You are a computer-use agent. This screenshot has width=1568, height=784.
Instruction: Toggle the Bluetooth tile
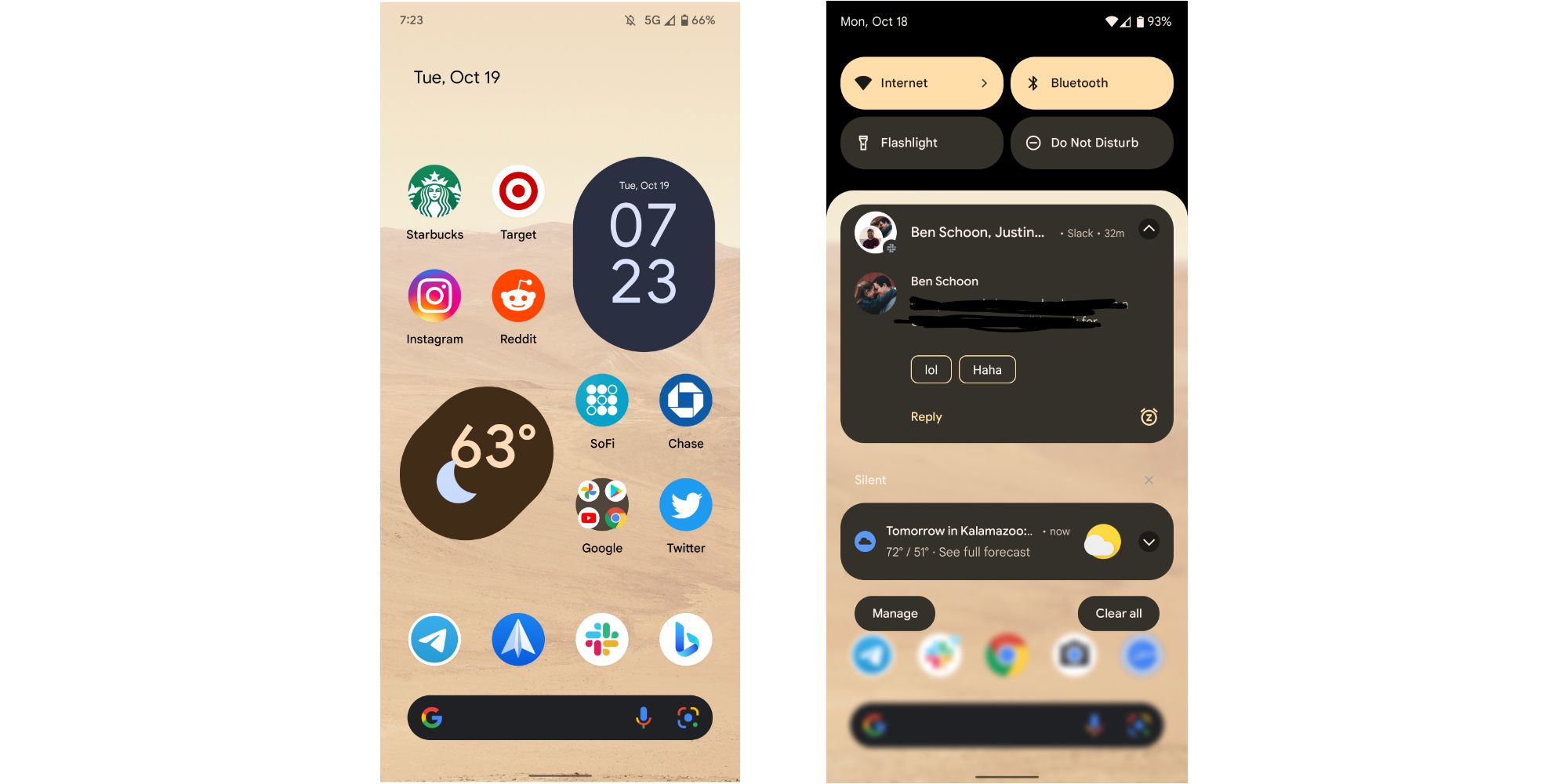pos(1091,83)
